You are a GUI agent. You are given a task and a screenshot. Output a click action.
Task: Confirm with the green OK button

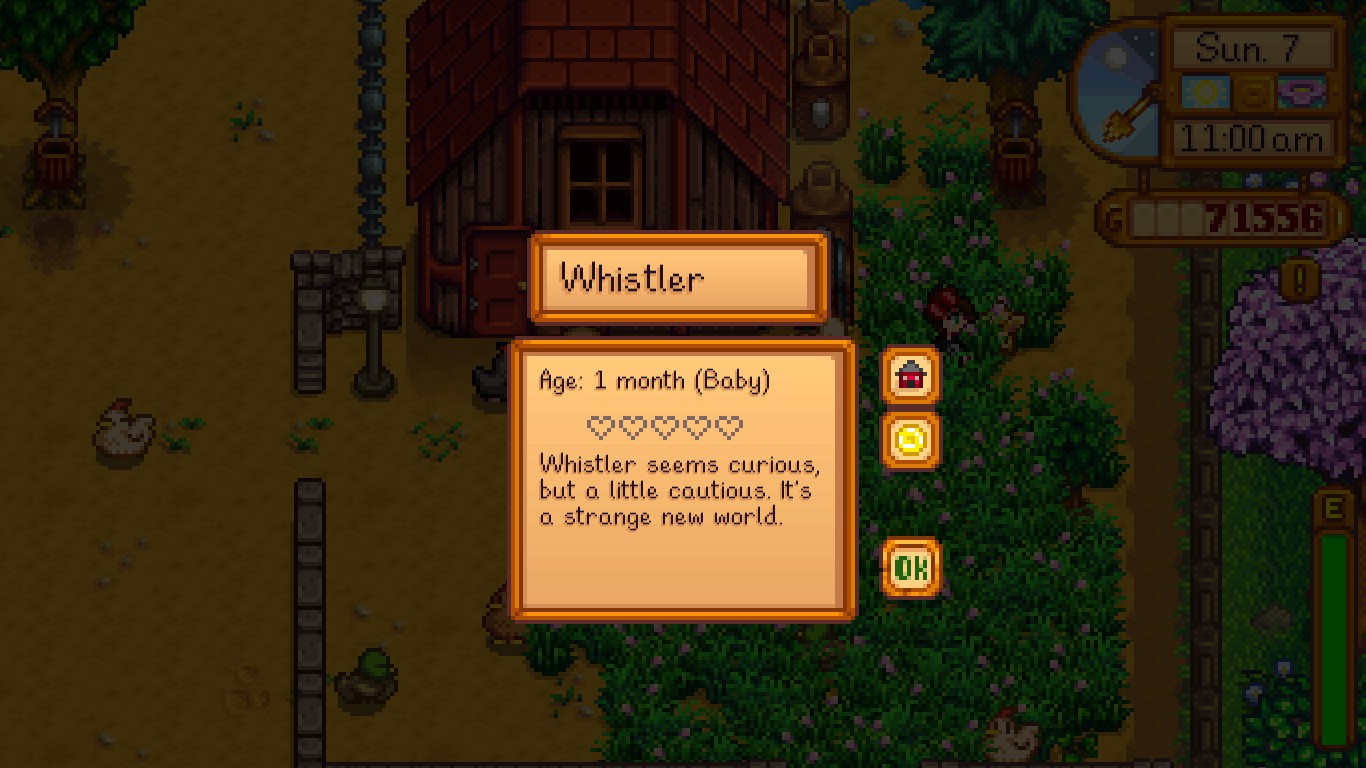point(911,568)
